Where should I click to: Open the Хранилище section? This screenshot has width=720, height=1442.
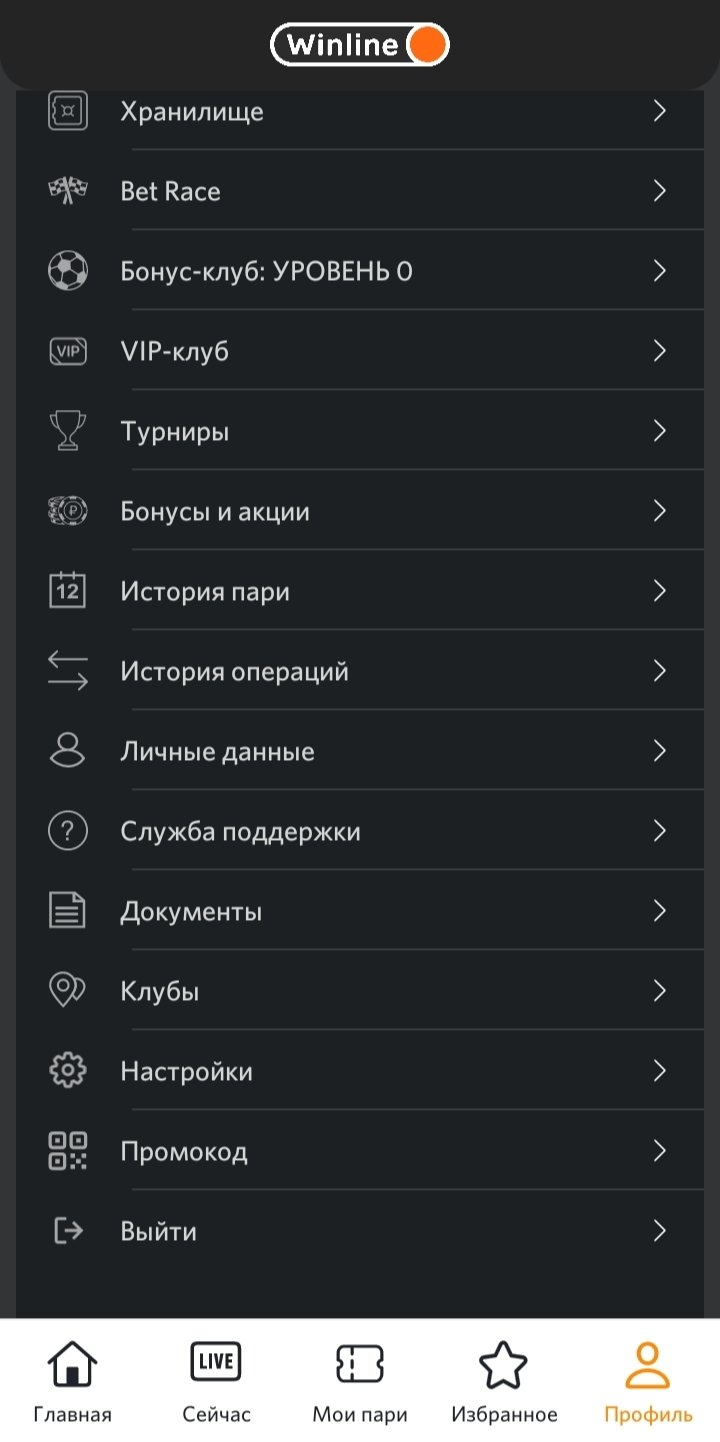coord(360,111)
